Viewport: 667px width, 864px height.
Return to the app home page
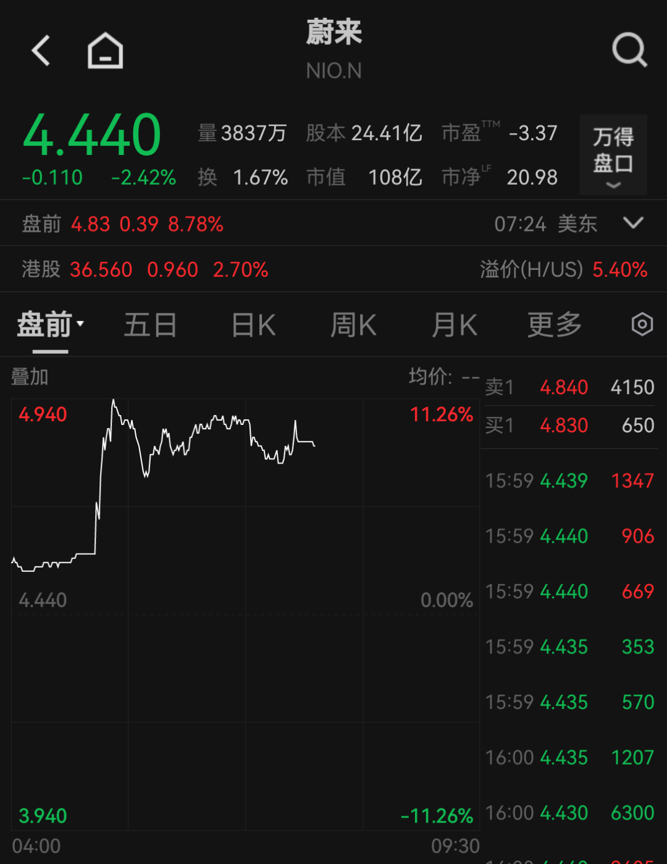(105, 50)
